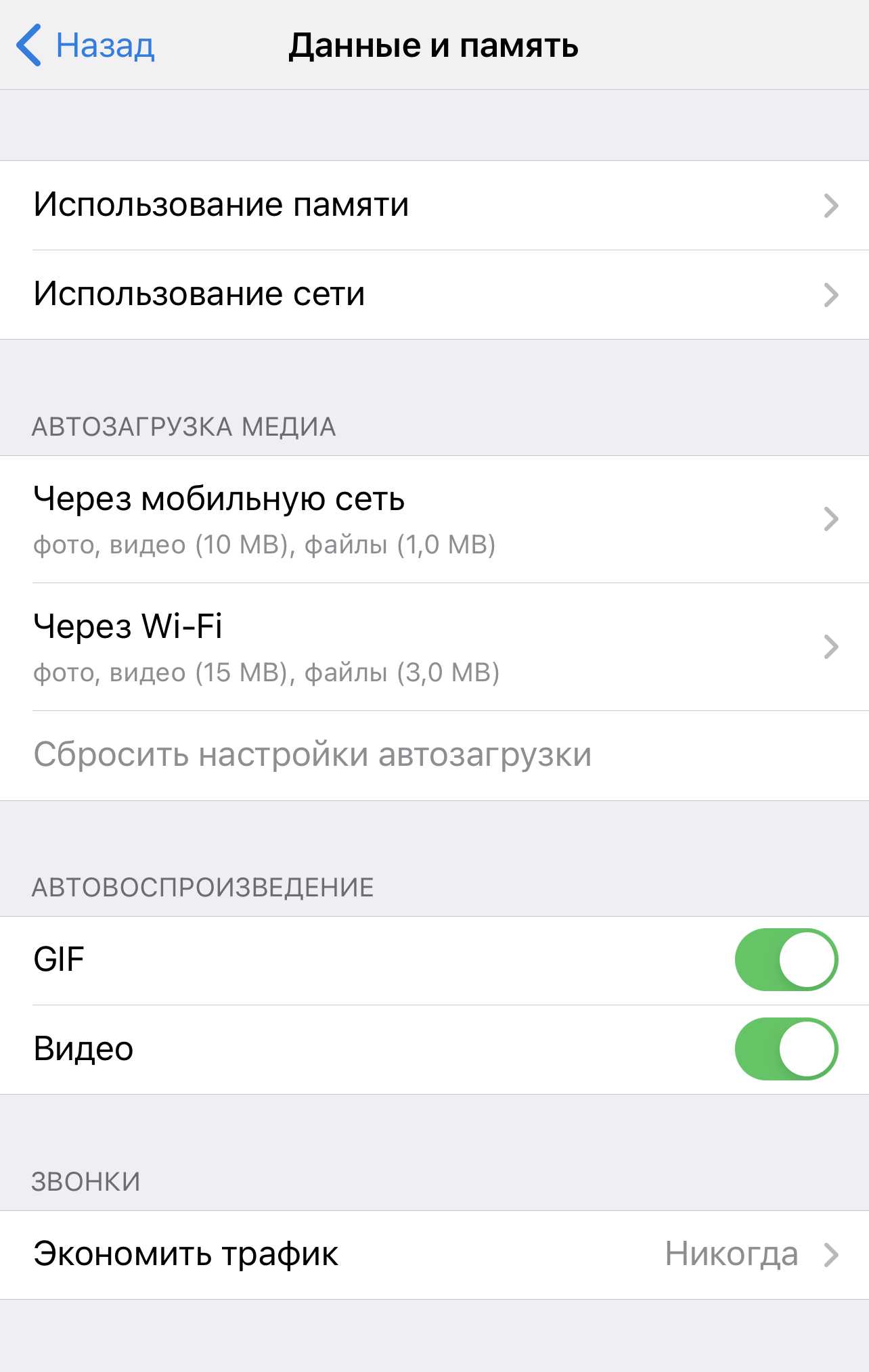This screenshot has width=869, height=1372.
Task: Open Через мобильную сеть auto-download settings
Action: 433,519
